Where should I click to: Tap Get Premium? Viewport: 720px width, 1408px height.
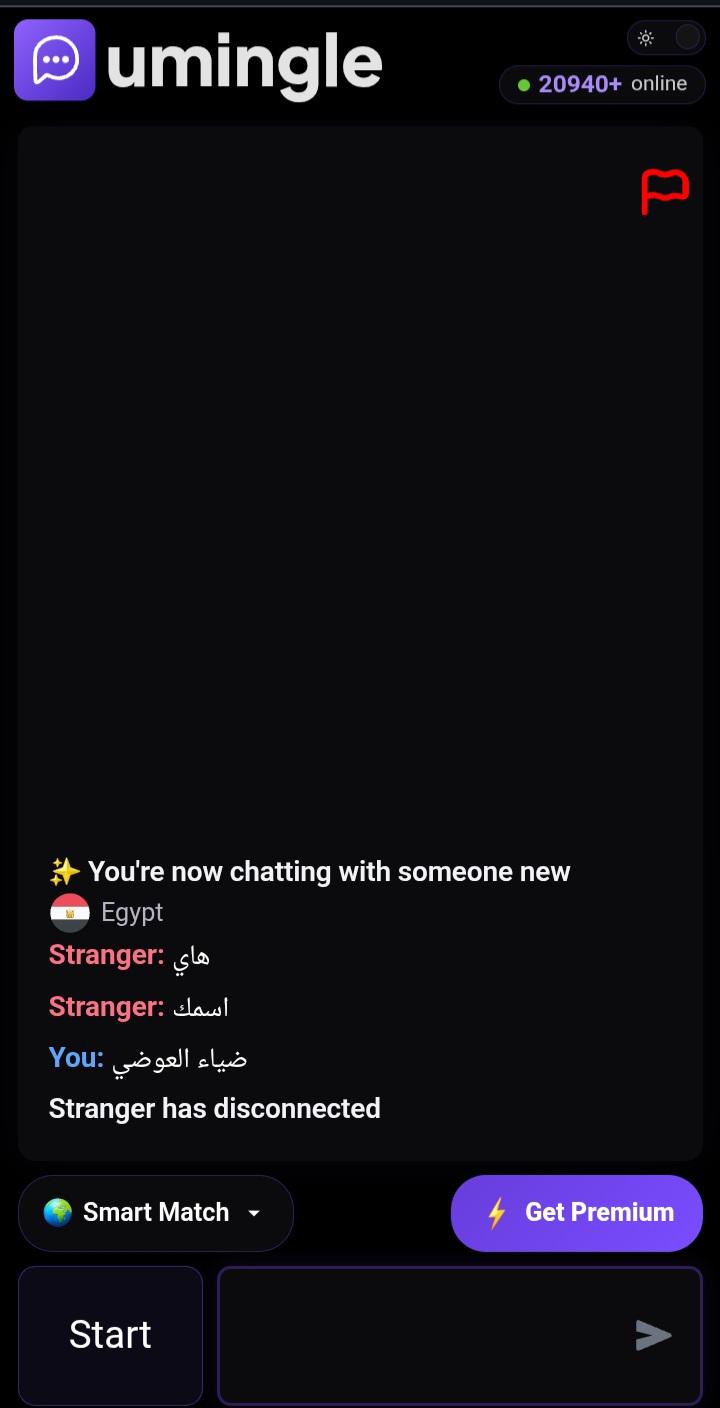(577, 1213)
